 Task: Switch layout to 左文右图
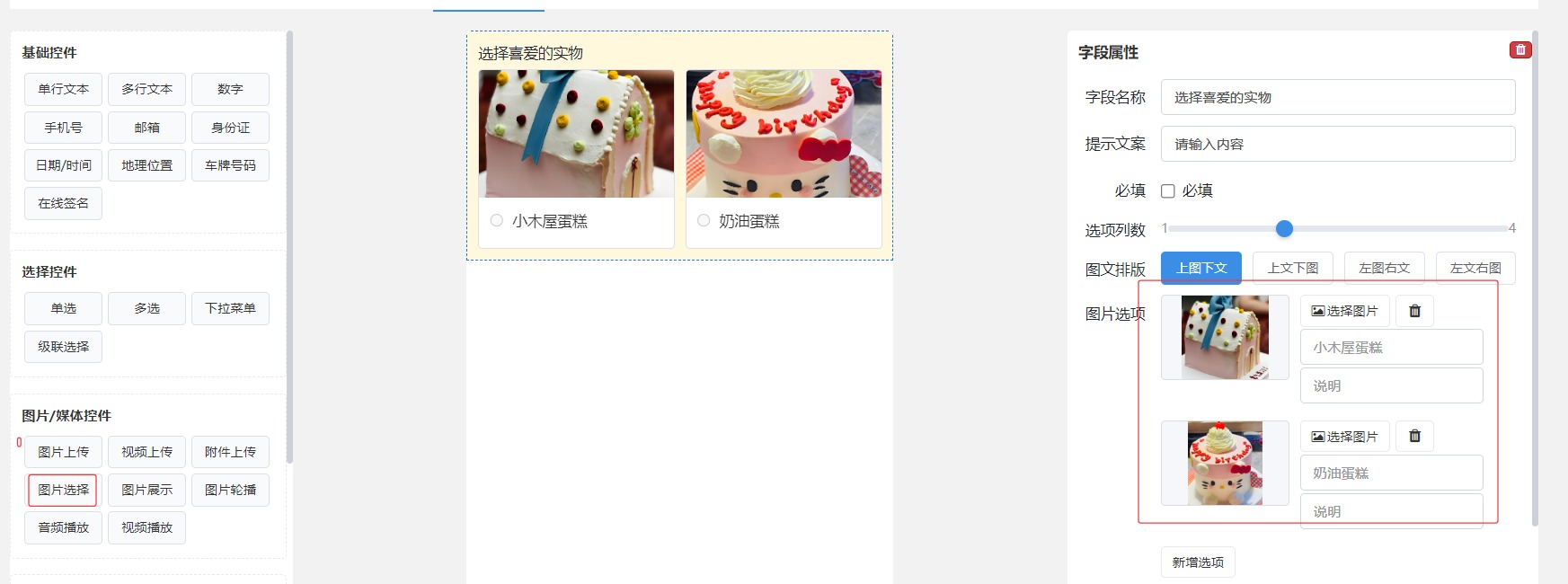point(1475,268)
